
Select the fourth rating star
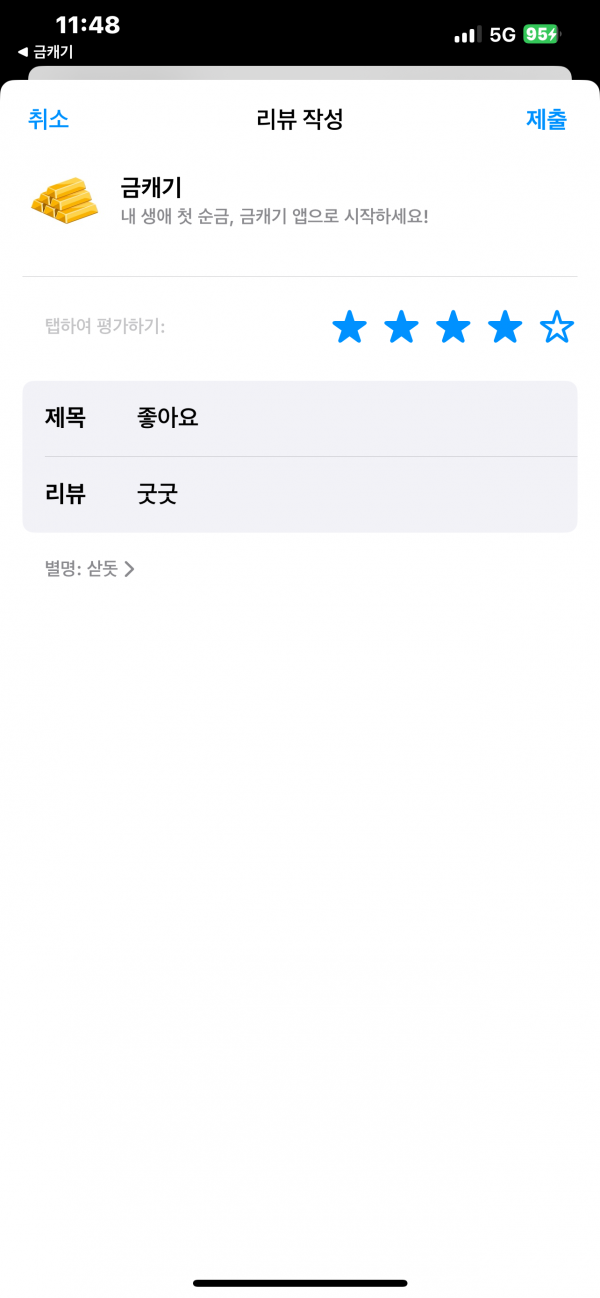click(x=505, y=326)
